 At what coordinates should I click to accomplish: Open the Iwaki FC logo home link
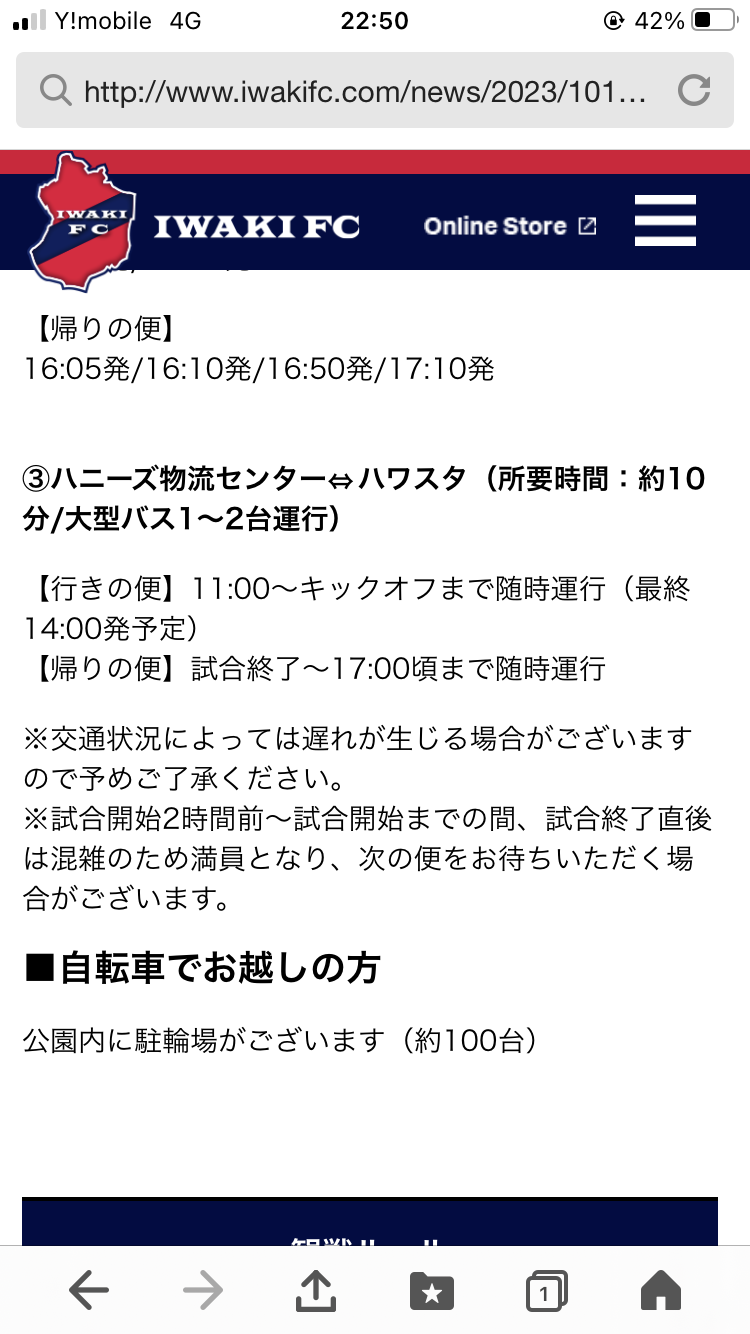point(195,221)
